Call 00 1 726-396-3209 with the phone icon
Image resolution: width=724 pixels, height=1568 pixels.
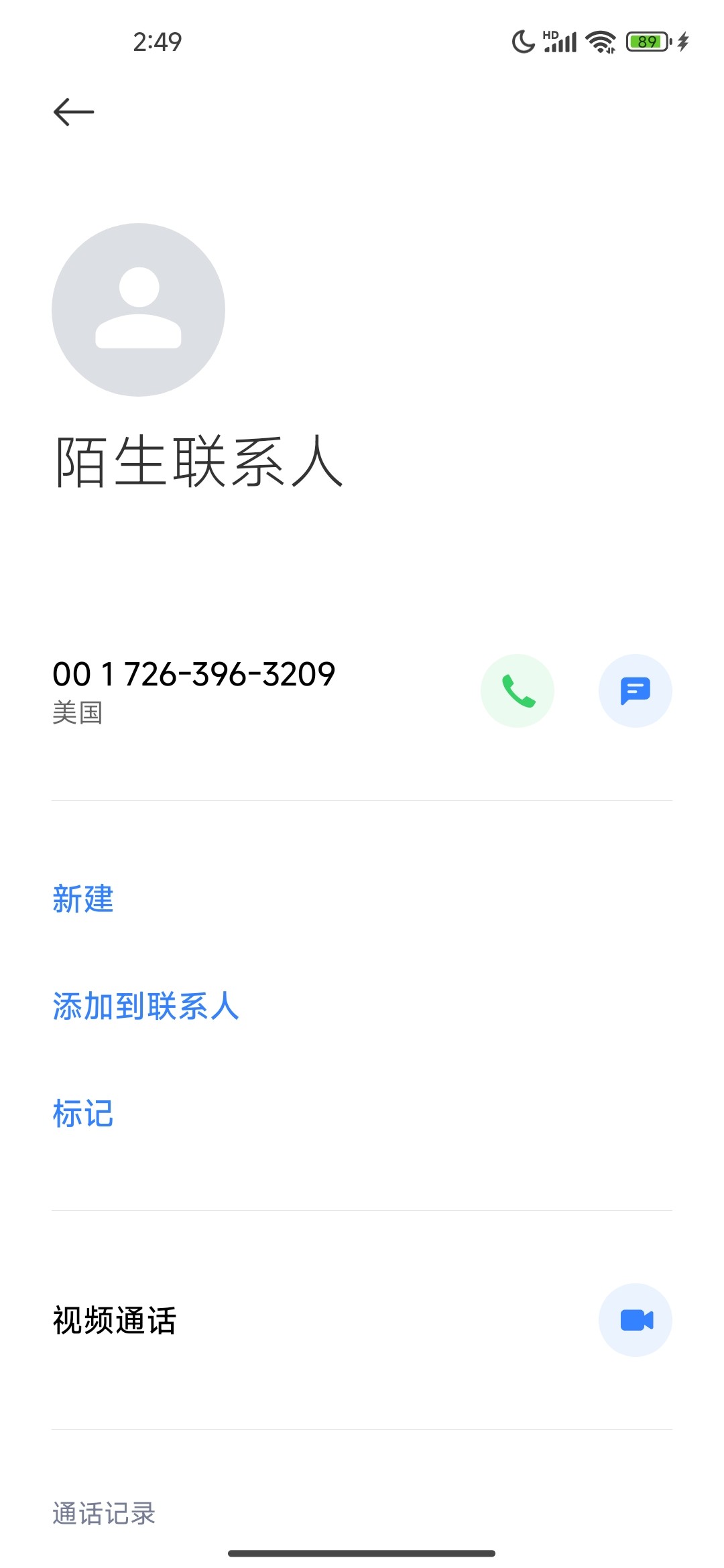pos(518,691)
